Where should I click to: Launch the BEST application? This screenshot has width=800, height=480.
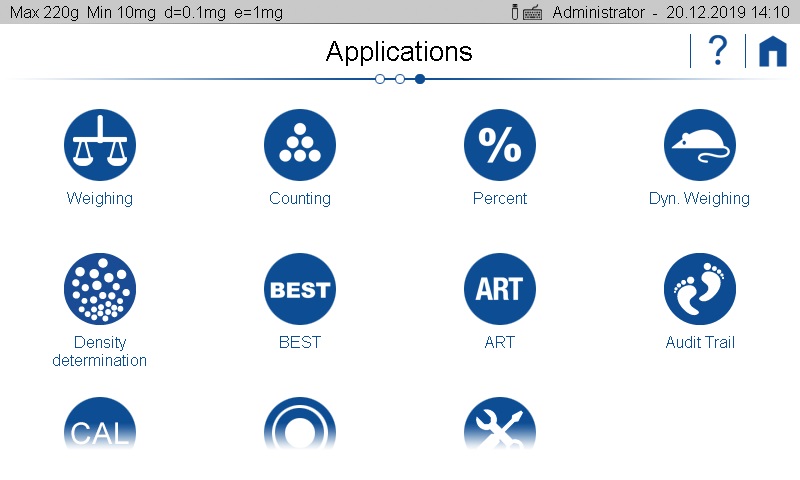pos(300,290)
